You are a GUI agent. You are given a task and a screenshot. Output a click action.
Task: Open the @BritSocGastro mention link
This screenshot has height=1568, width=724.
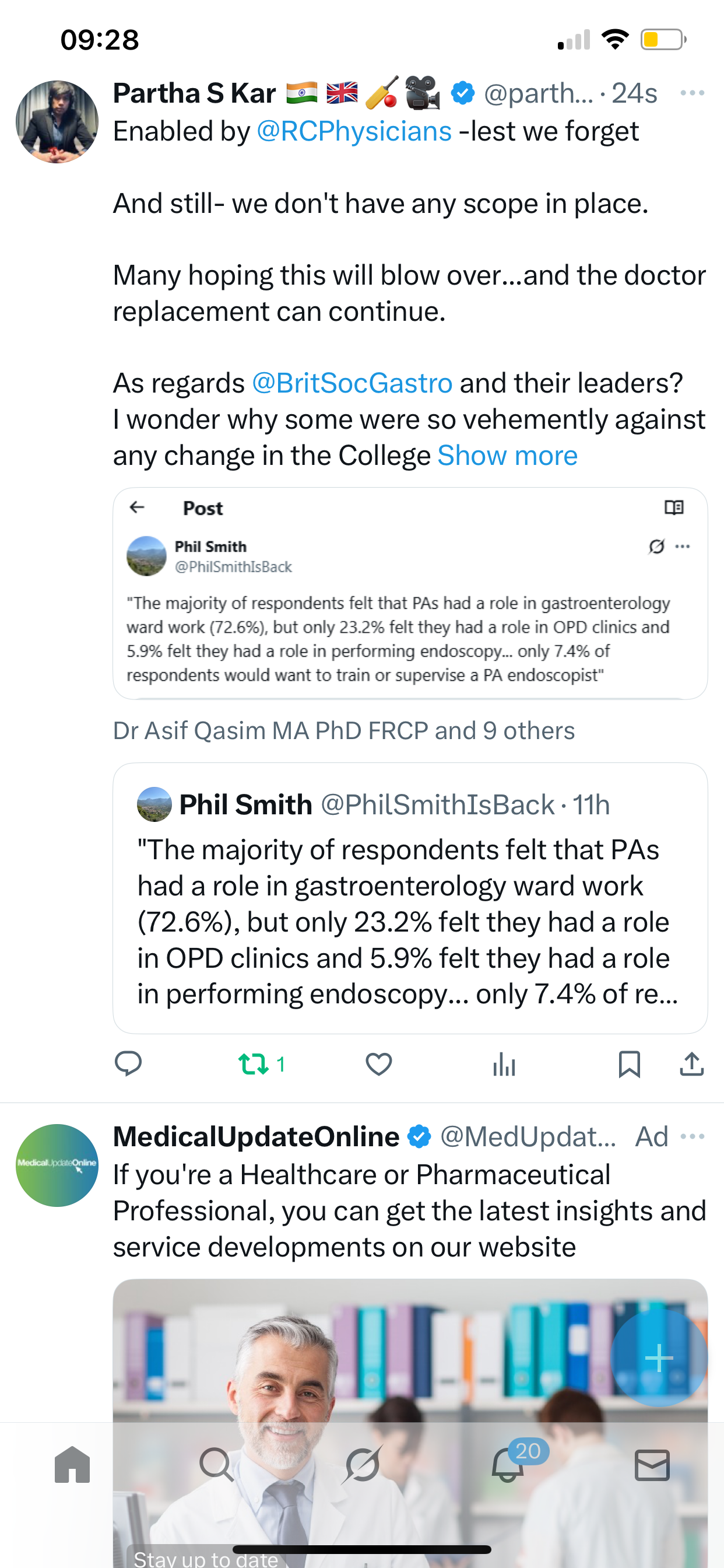pos(352,383)
